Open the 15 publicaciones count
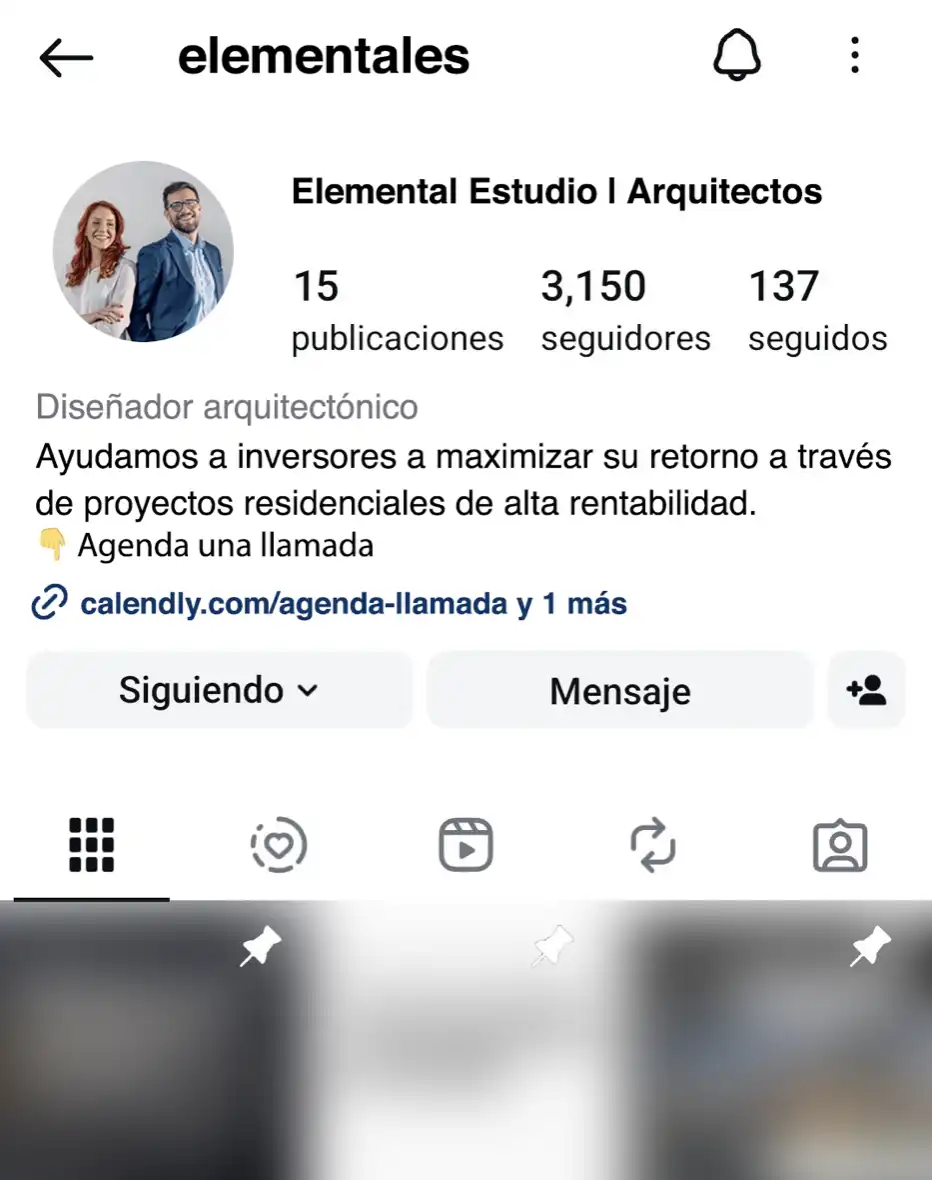This screenshot has height=1180, width=932. (396, 308)
